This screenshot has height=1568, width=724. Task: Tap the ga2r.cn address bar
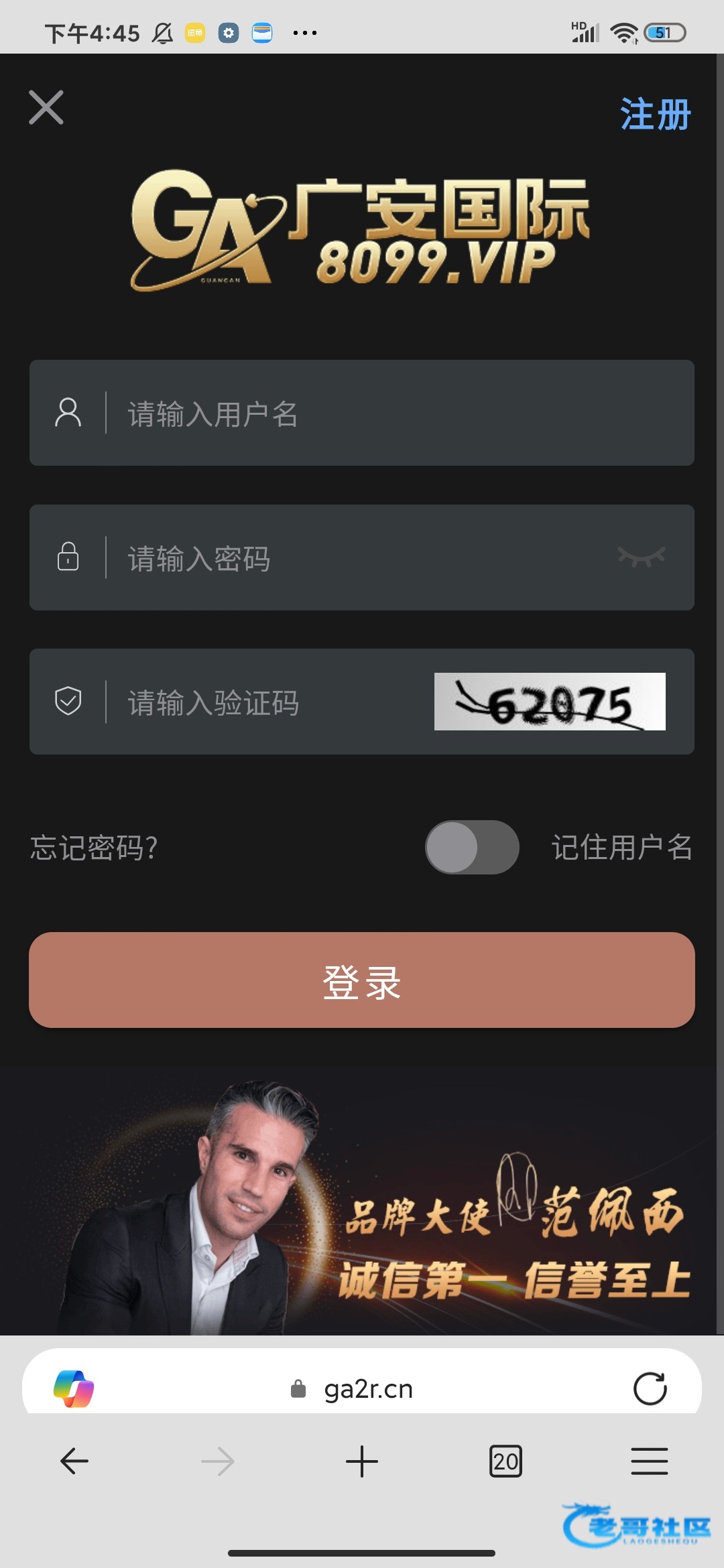(367, 1389)
